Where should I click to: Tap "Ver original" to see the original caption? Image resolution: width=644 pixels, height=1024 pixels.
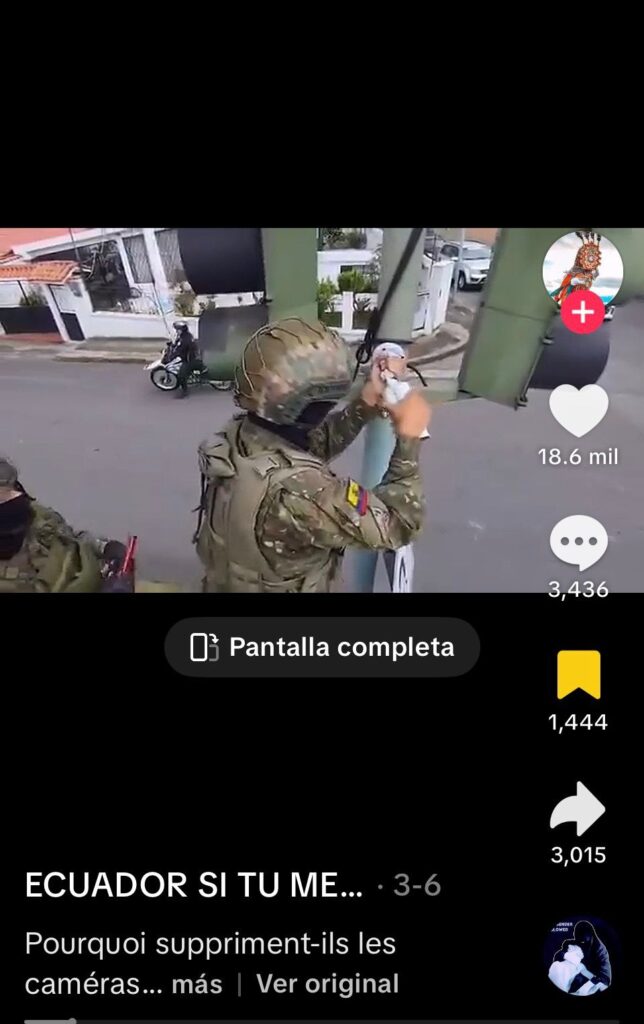[327, 984]
